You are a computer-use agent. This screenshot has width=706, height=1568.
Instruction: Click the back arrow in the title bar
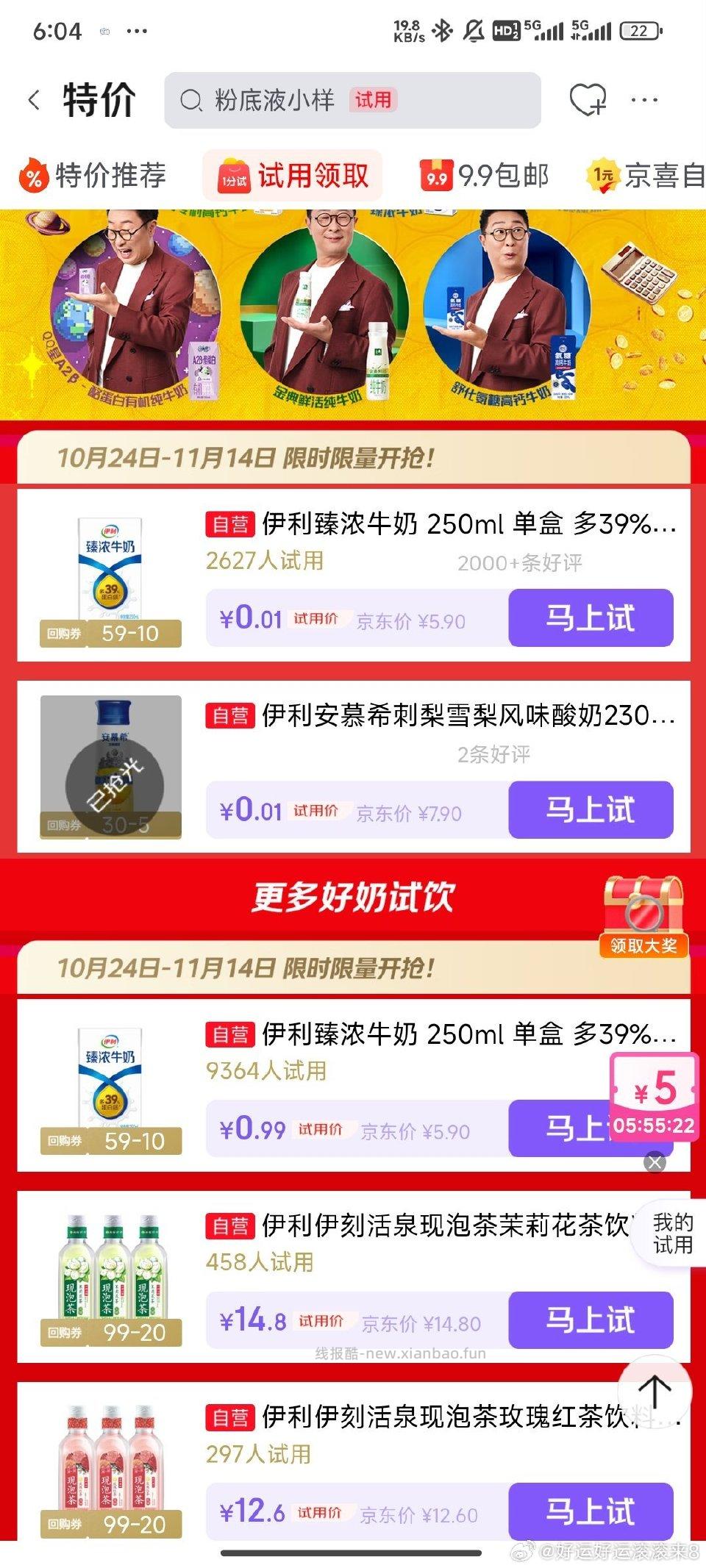point(35,99)
